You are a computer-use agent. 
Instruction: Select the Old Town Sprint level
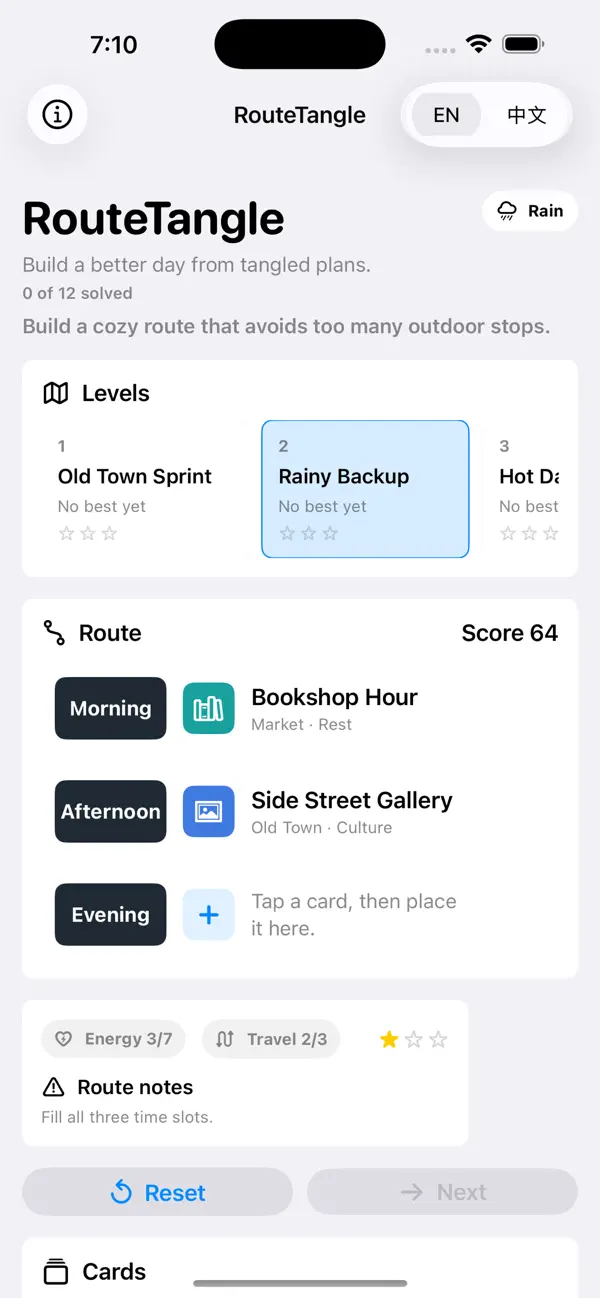tap(145, 489)
